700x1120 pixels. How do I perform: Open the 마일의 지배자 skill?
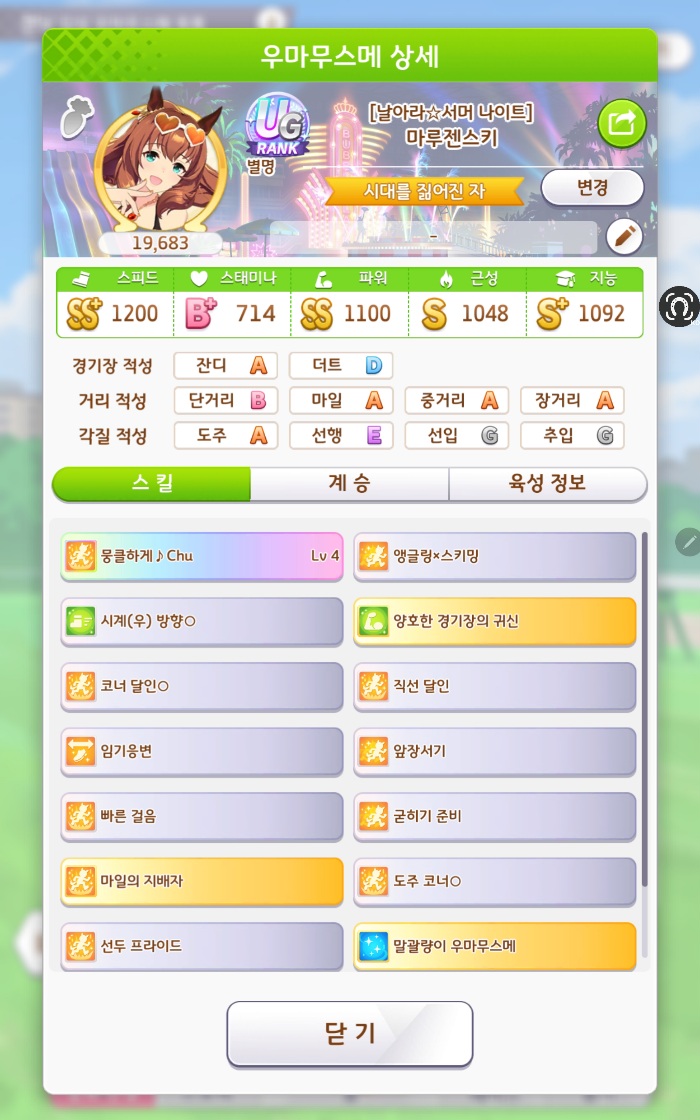202,881
